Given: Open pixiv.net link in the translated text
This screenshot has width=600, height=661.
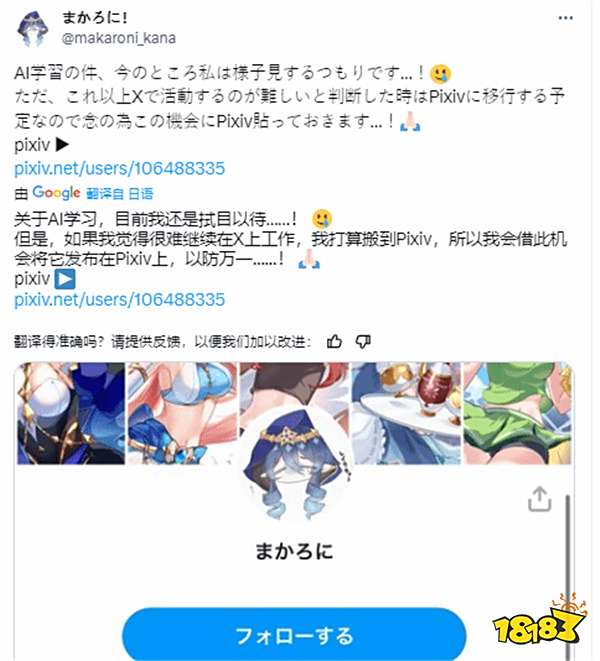Looking at the screenshot, I should point(120,299).
